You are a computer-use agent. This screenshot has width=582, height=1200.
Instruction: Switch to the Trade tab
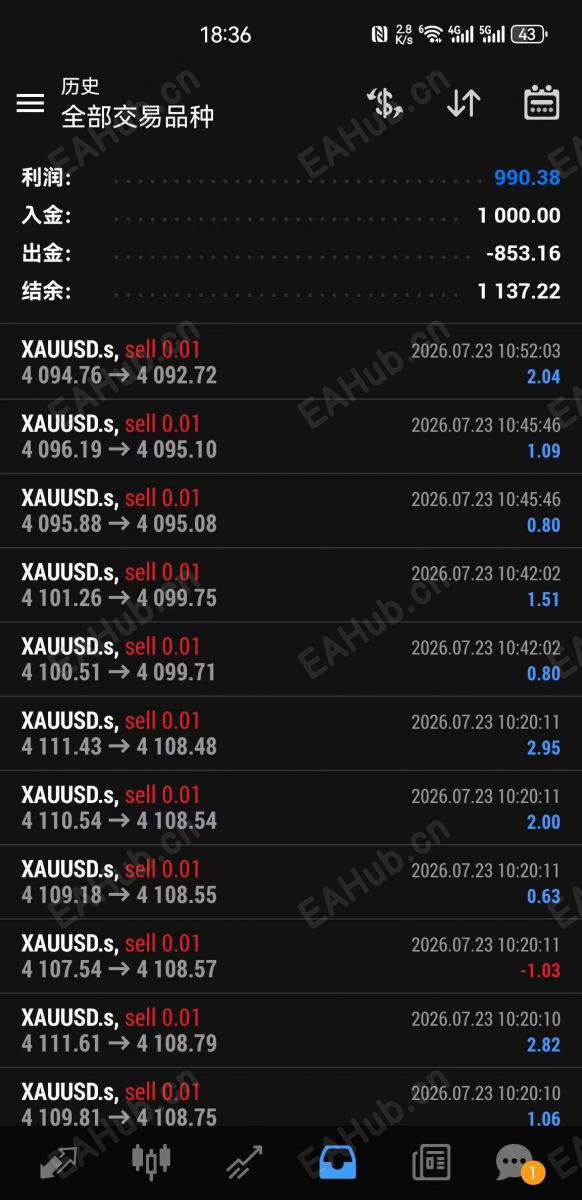244,1162
